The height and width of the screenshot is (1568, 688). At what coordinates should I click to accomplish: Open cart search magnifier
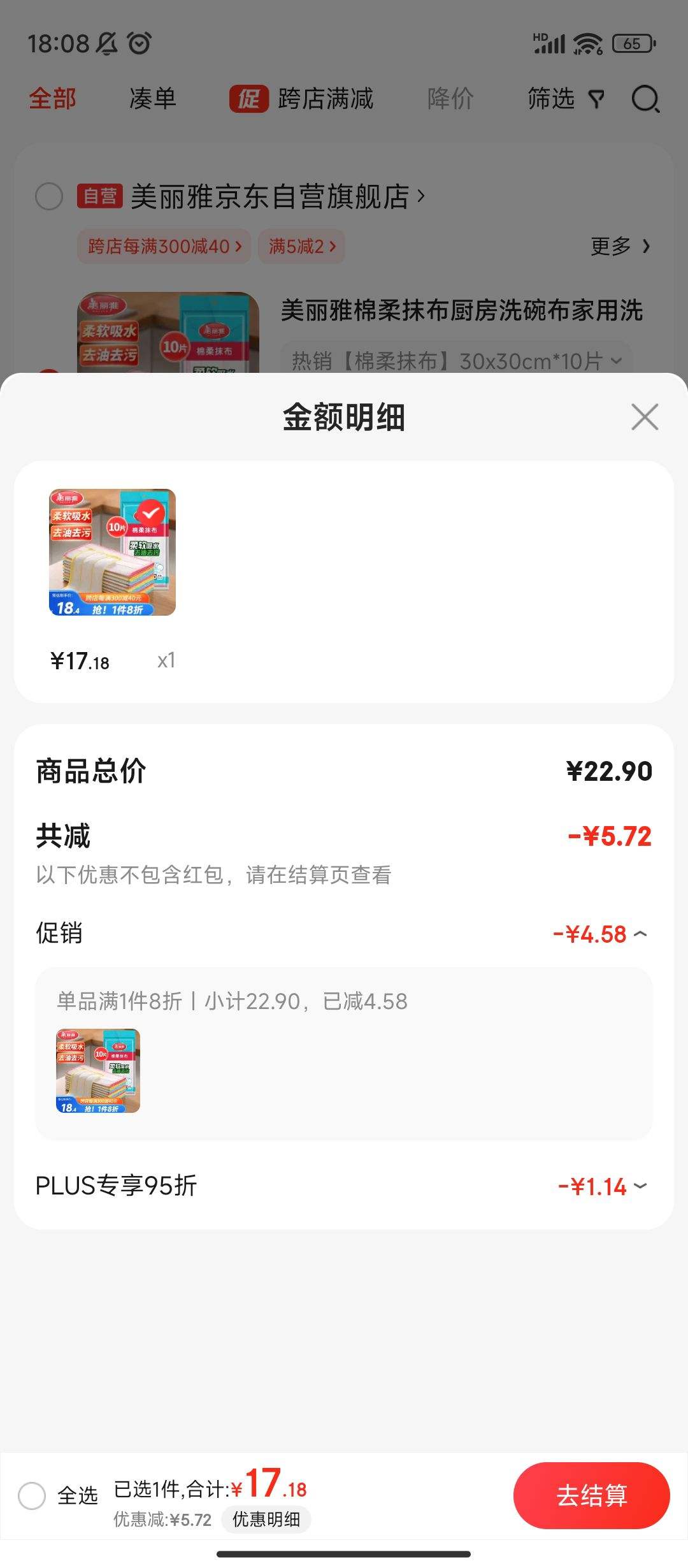click(x=646, y=99)
